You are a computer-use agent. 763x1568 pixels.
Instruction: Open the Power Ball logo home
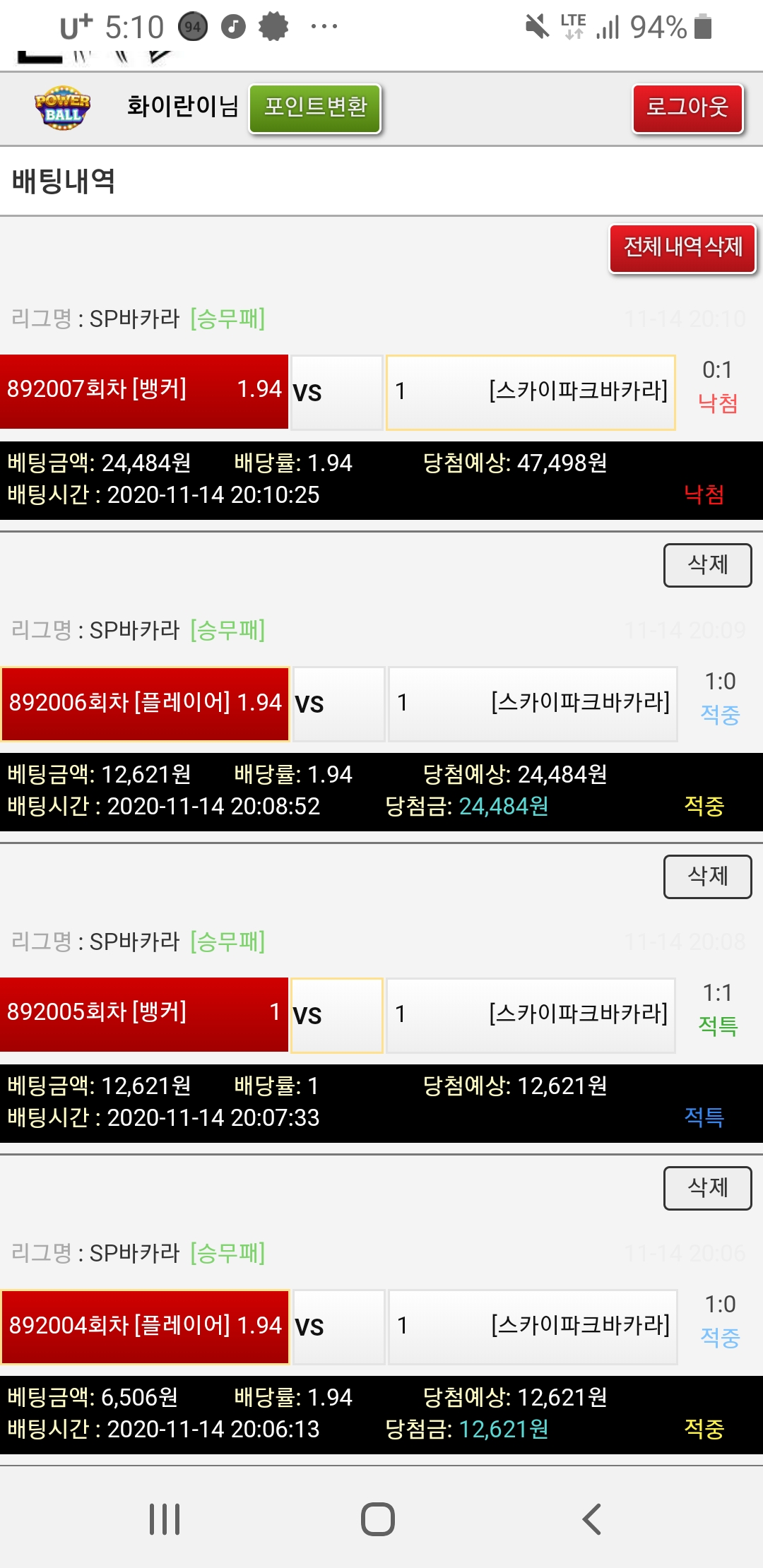tap(62, 108)
